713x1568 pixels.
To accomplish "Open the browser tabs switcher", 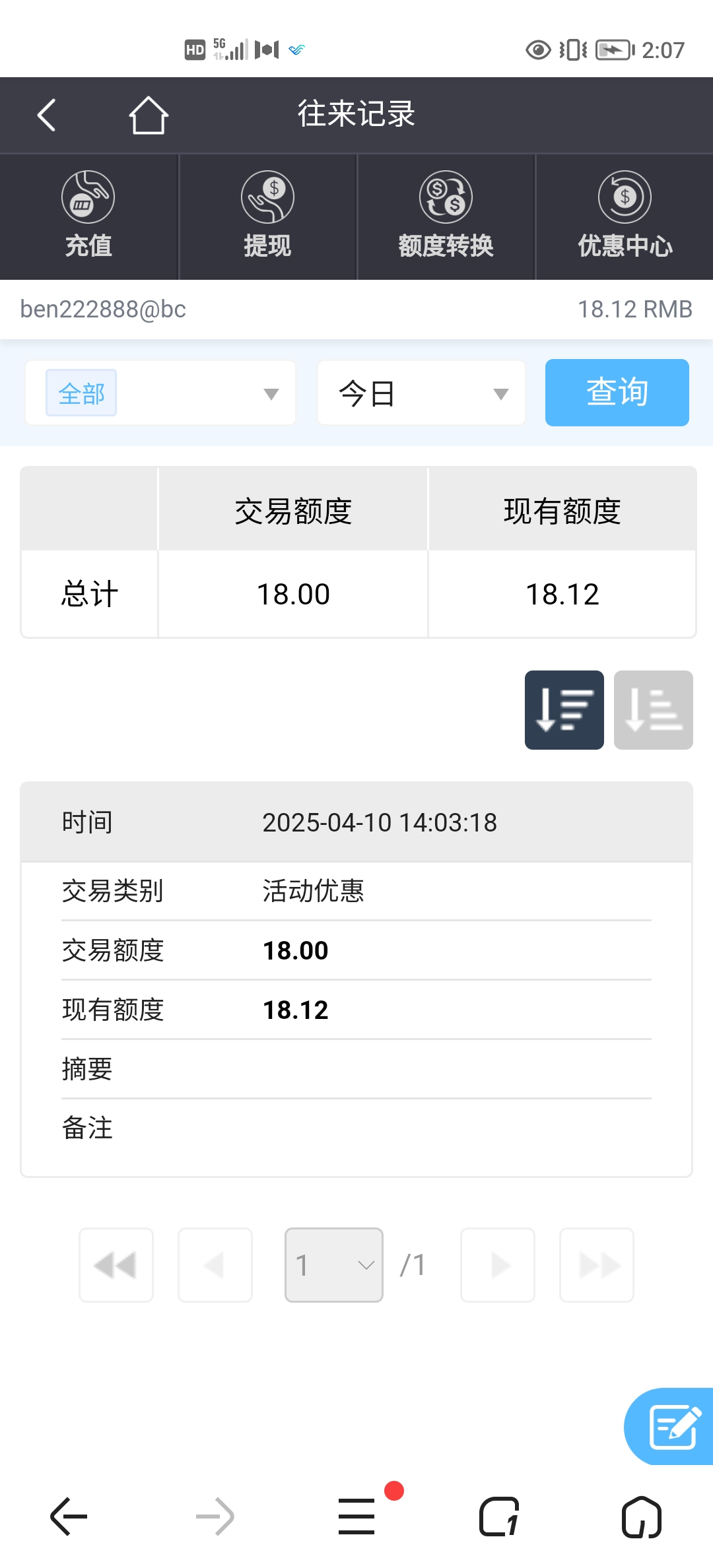I will (499, 1517).
